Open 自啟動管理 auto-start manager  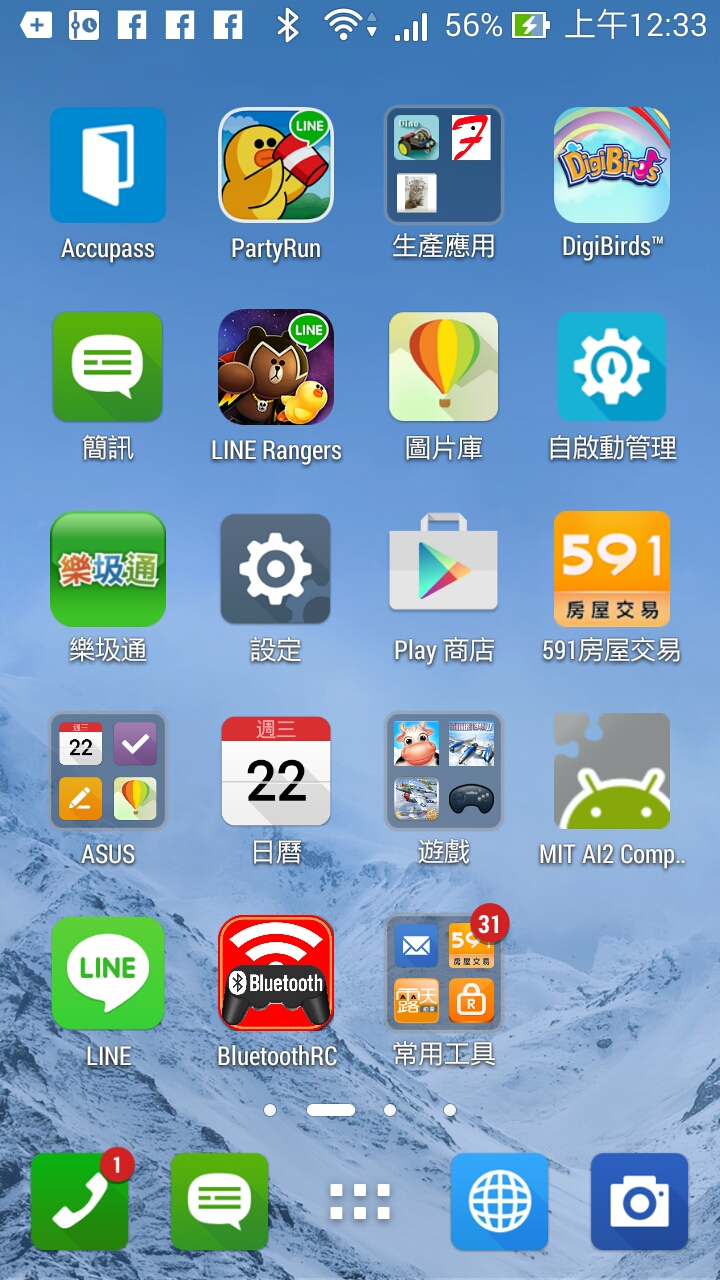(x=612, y=367)
